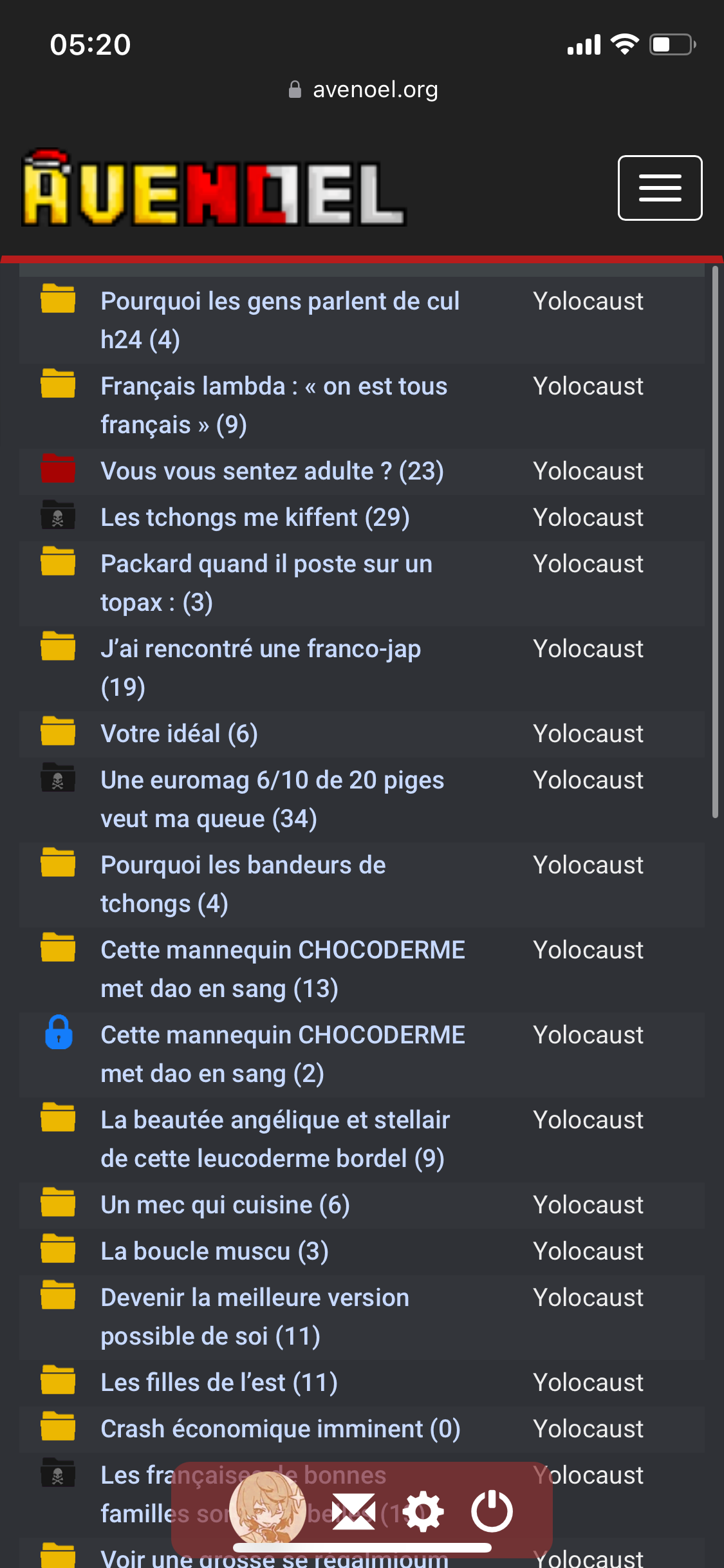Image resolution: width=724 pixels, height=1568 pixels.
Task: Open topic "Packard quand il poste sur un topax"
Action: [266, 583]
